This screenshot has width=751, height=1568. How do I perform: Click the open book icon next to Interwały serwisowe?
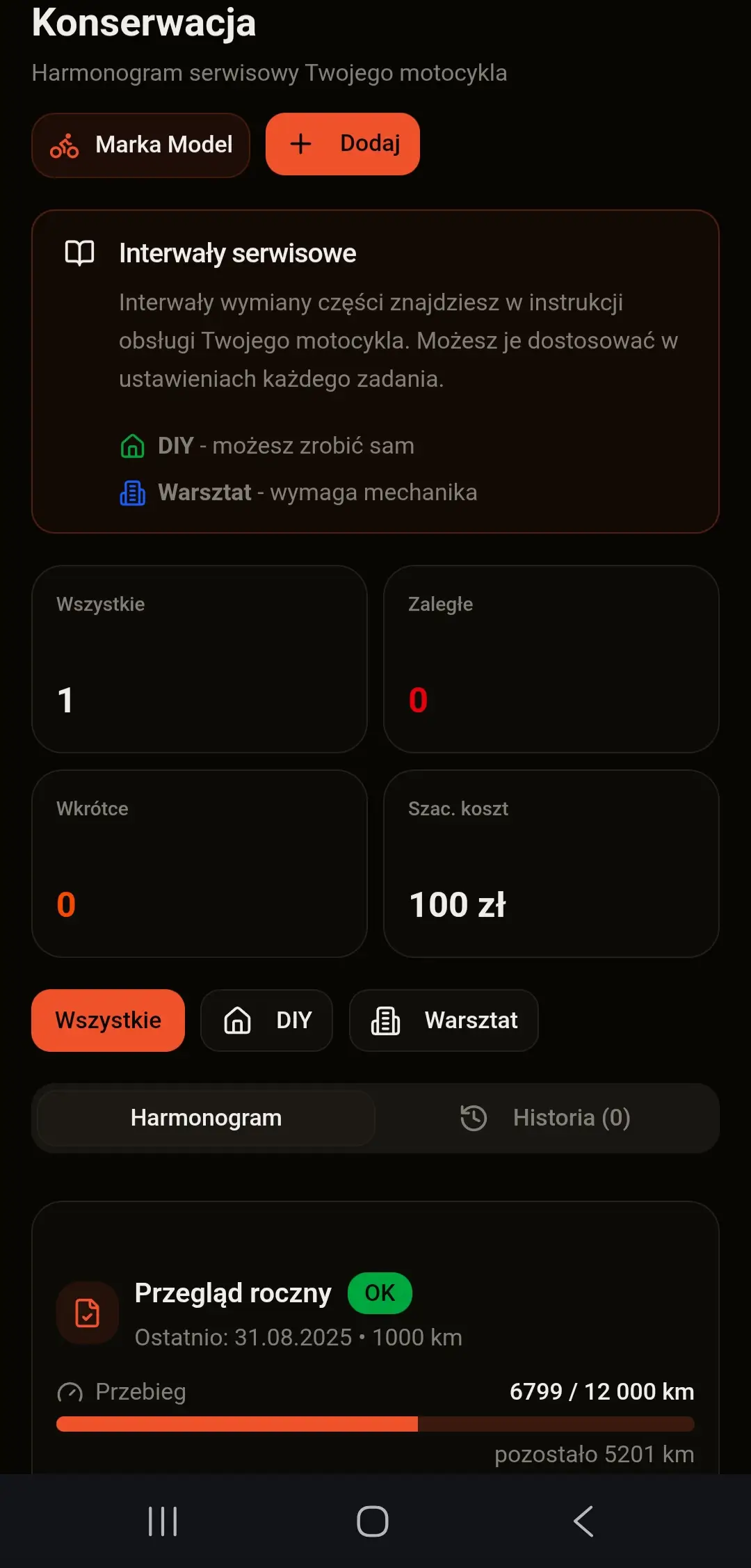[x=79, y=253]
